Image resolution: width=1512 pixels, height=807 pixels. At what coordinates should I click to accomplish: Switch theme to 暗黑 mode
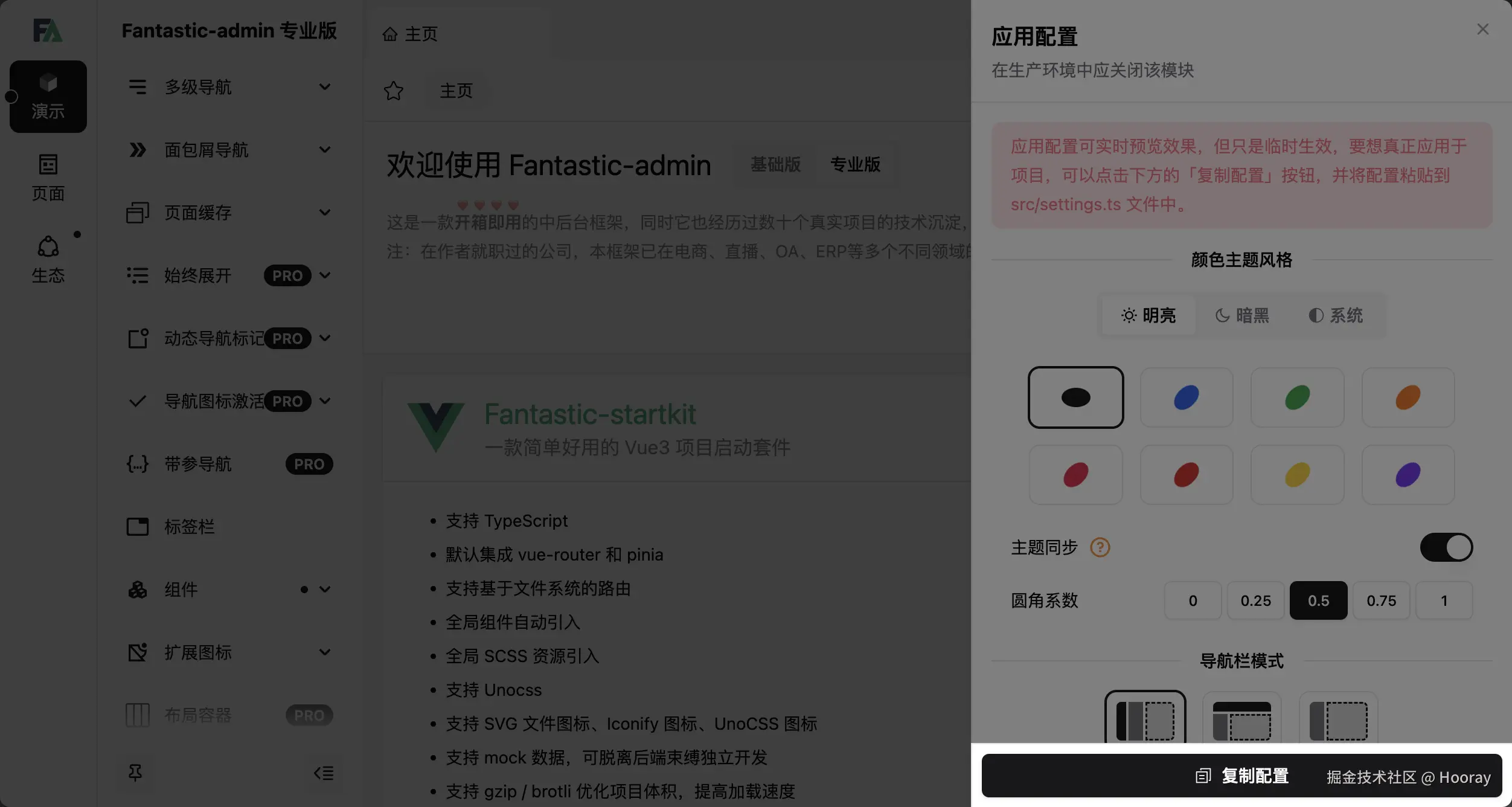coord(1242,315)
